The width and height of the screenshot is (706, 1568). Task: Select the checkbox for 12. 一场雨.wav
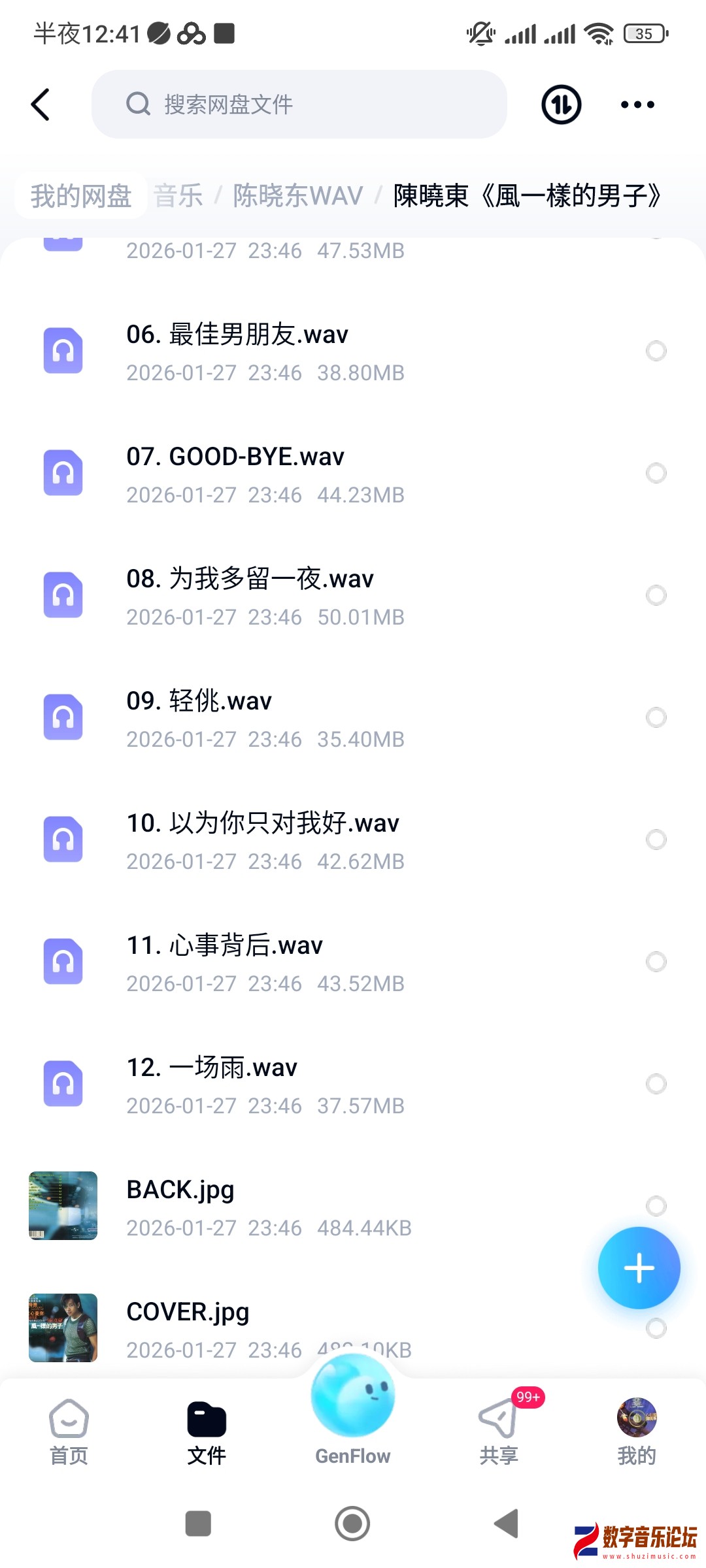click(x=656, y=1084)
